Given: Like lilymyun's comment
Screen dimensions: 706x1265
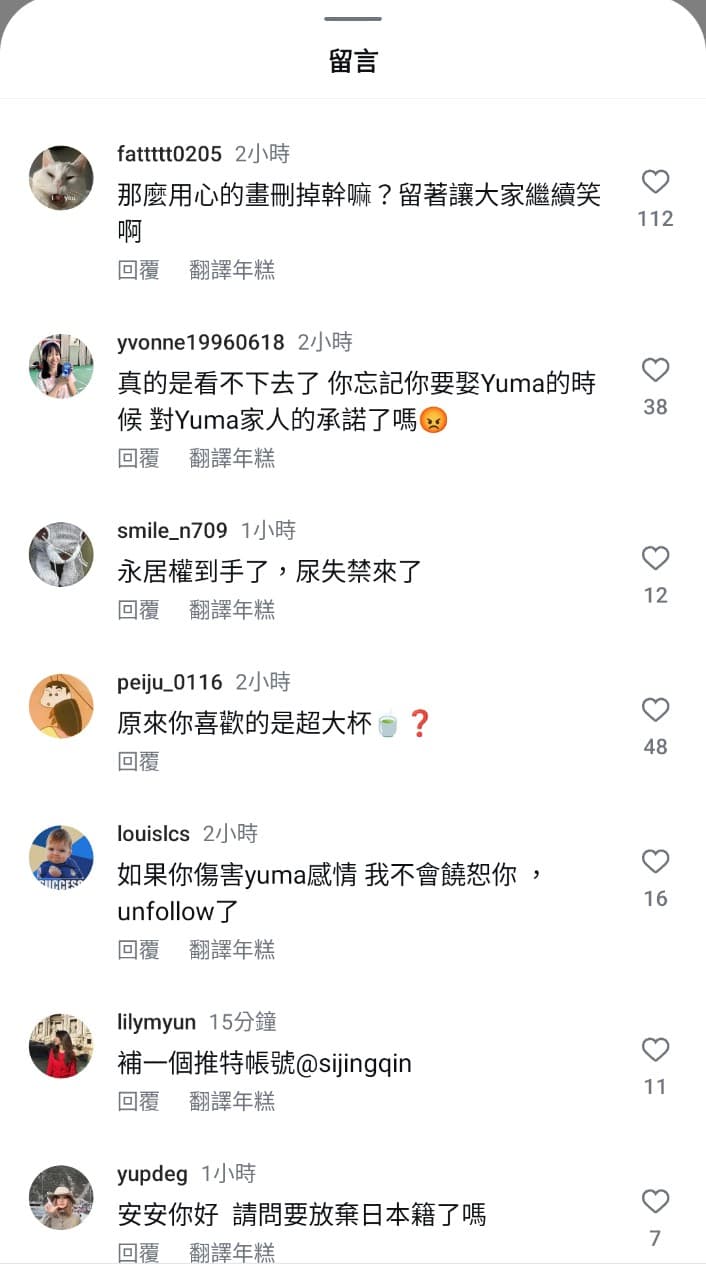Looking at the screenshot, I should point(655,1050).
